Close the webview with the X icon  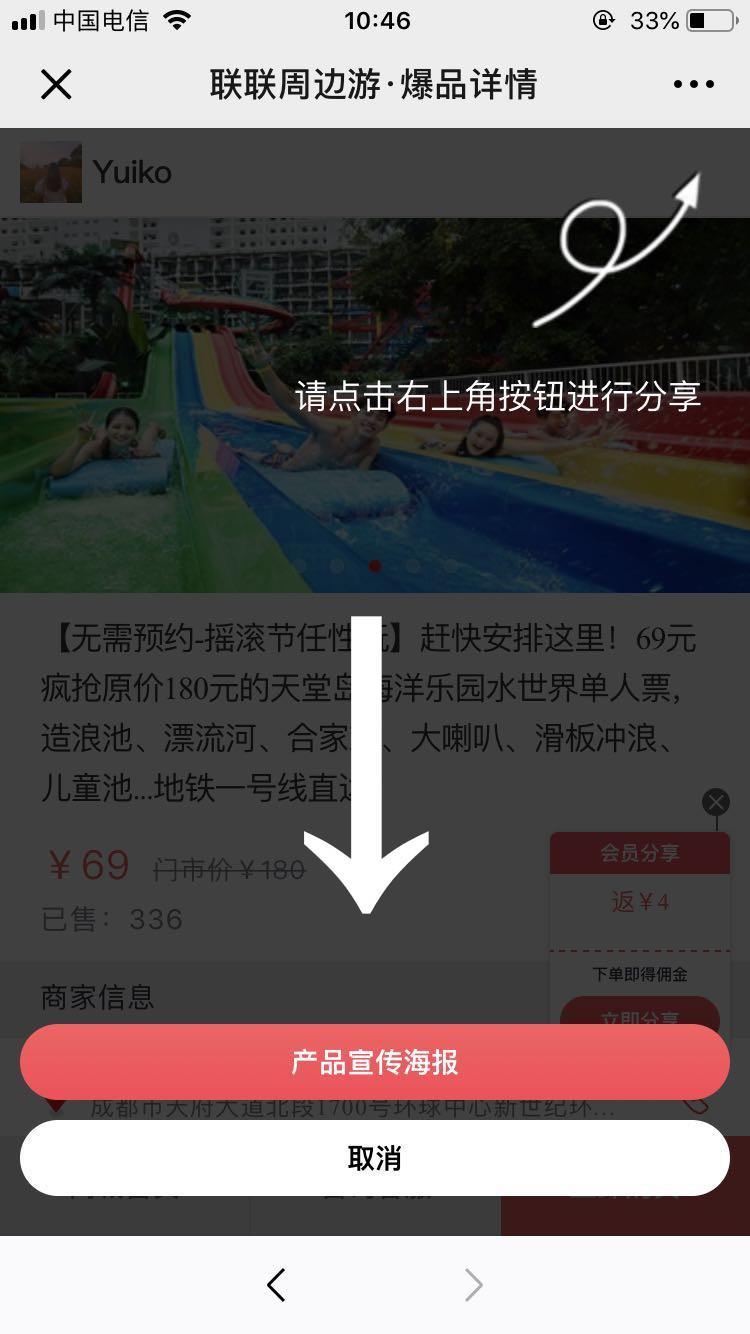(56, 85)
